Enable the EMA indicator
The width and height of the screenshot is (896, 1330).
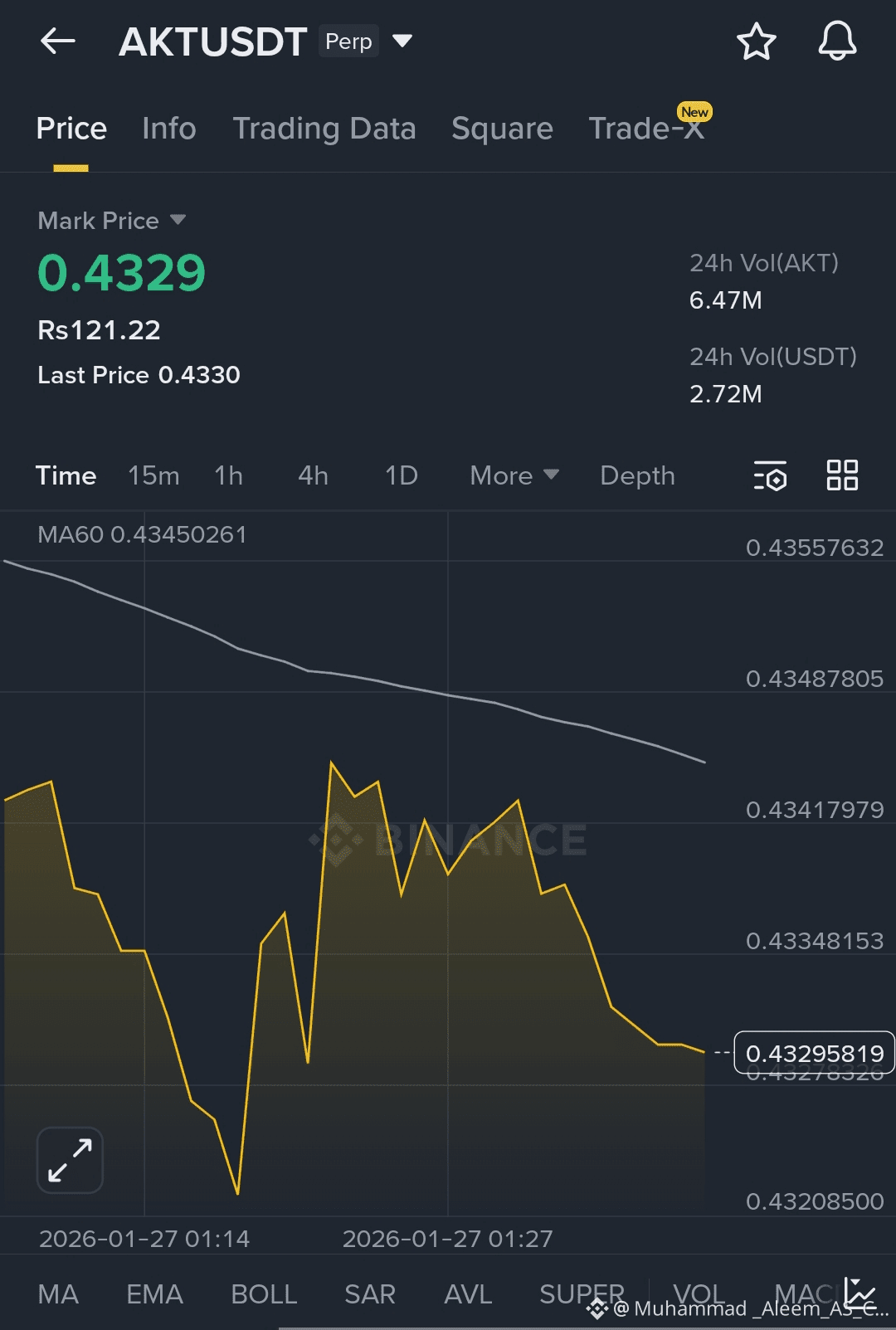154,1294
